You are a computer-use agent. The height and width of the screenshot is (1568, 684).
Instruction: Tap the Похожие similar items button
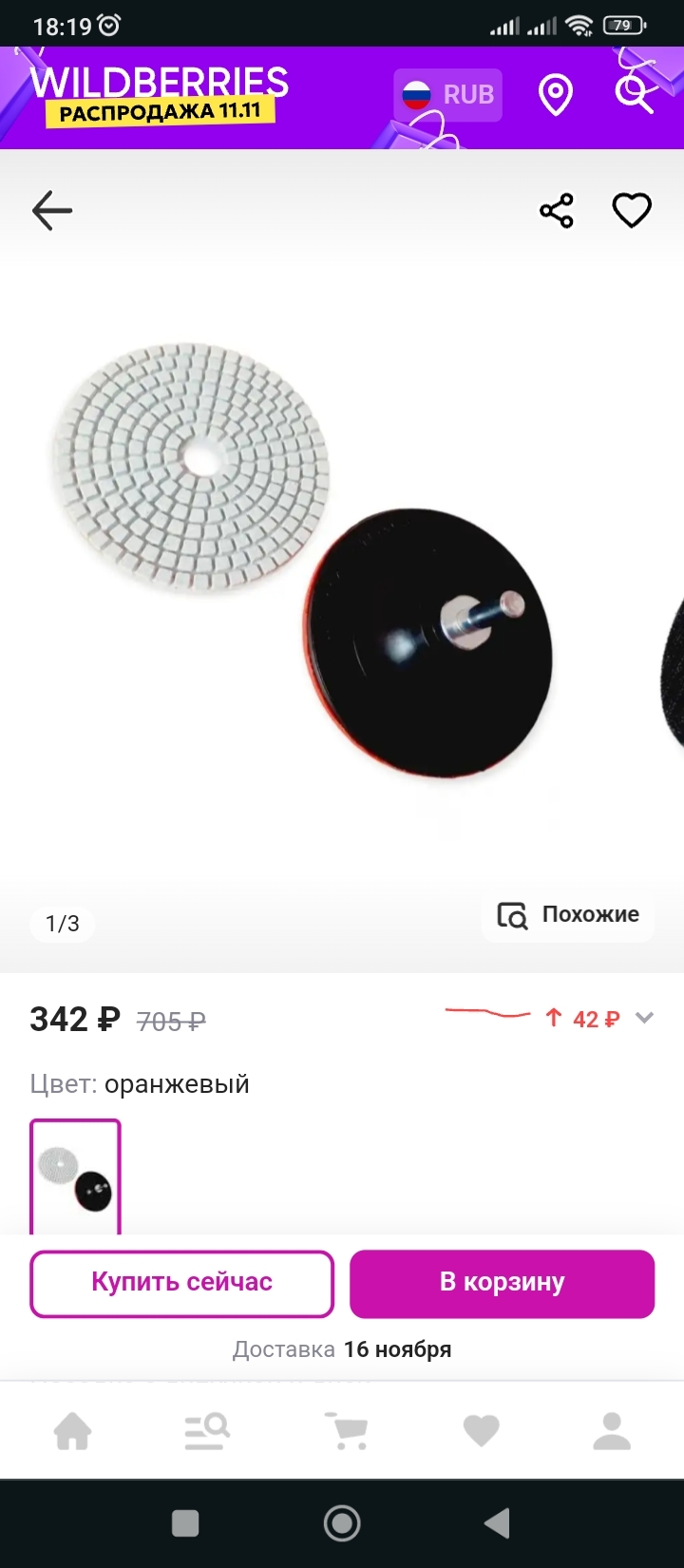pyautogui.click(x=568, y=915)
